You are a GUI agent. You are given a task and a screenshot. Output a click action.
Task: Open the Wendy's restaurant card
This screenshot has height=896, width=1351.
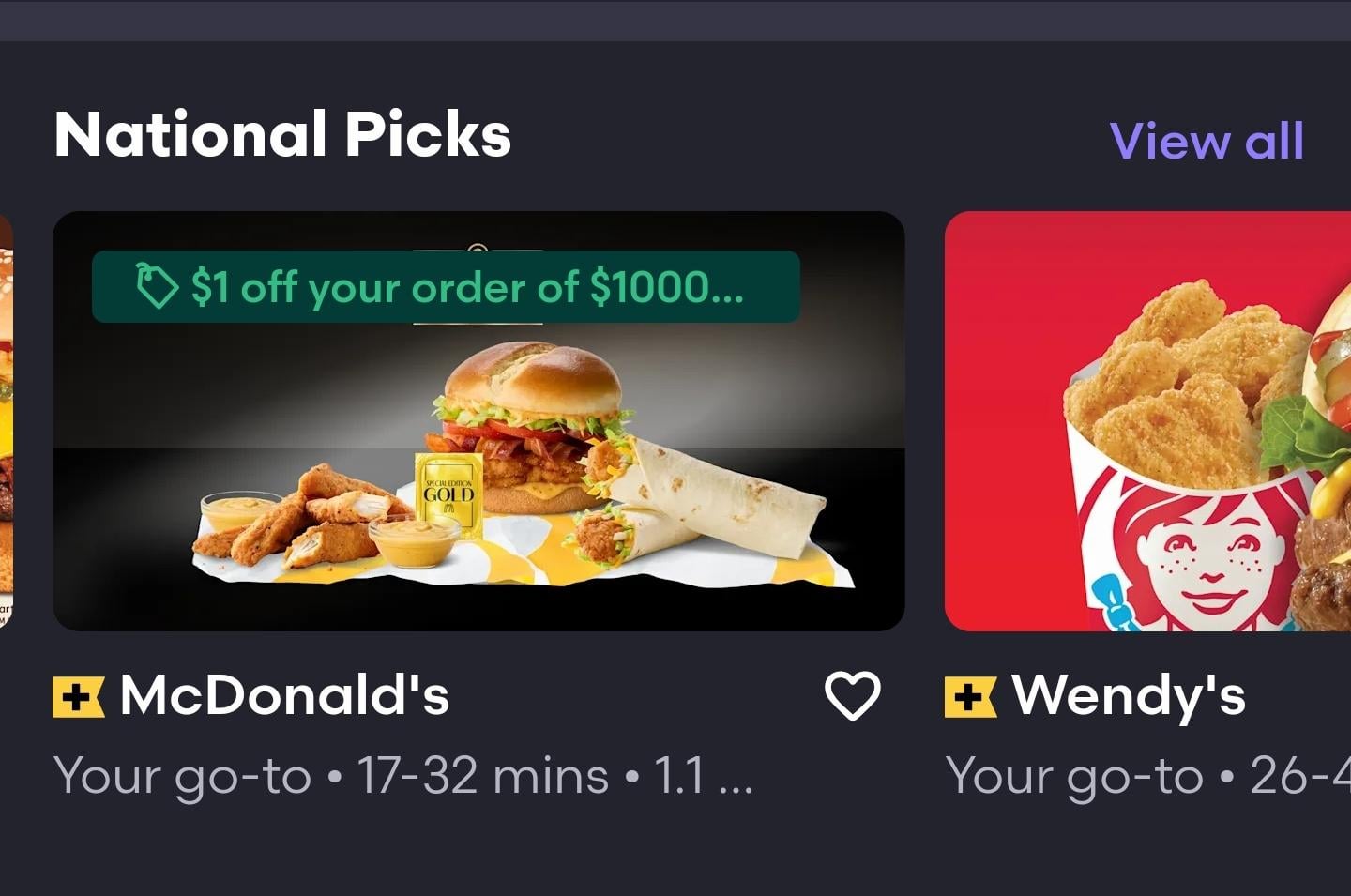click(x=1146, y=422)
